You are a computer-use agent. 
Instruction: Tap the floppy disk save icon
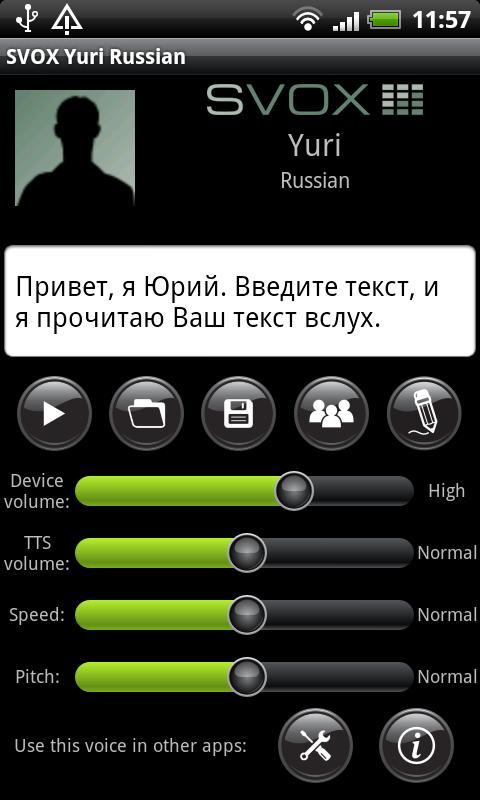(239, 413)
